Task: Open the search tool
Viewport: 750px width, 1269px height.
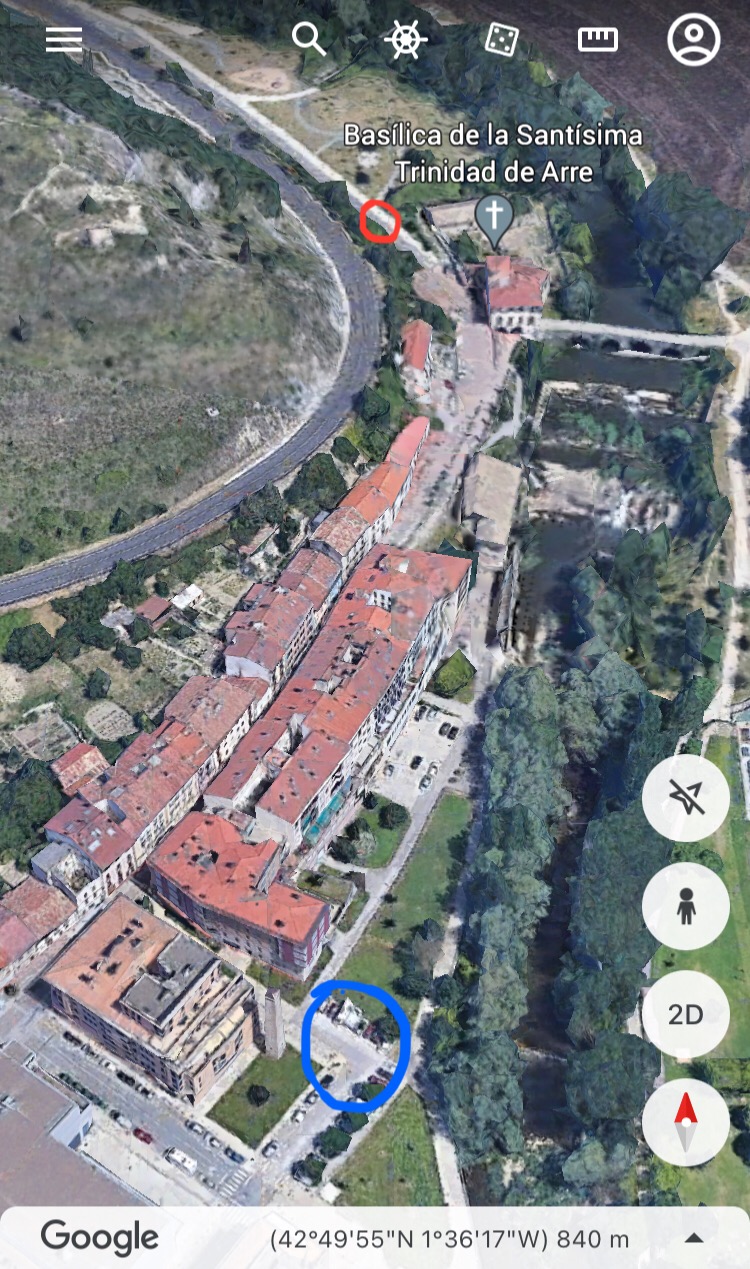Action: click(309, 39)
